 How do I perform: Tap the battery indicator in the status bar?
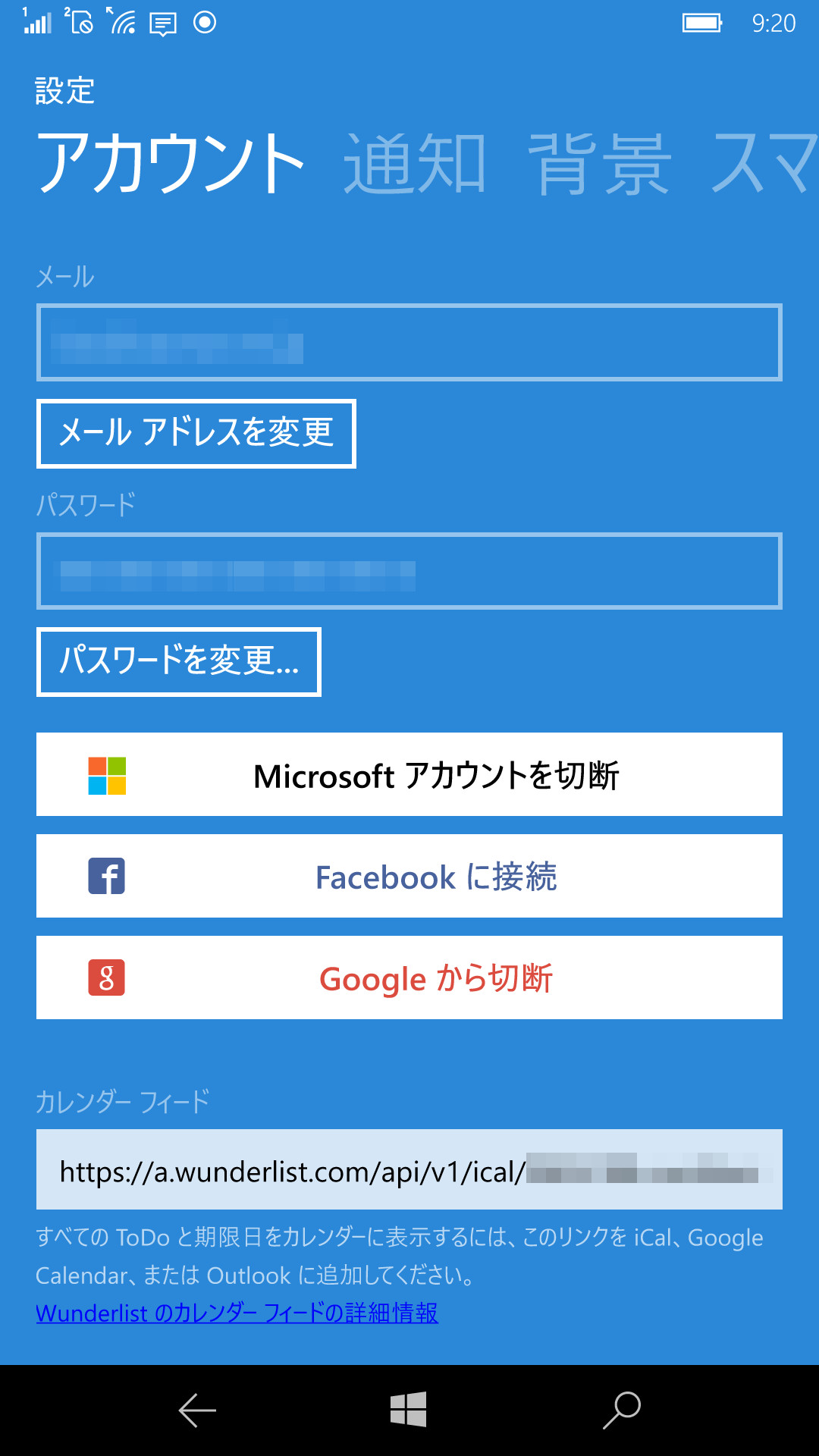point(701,24)
